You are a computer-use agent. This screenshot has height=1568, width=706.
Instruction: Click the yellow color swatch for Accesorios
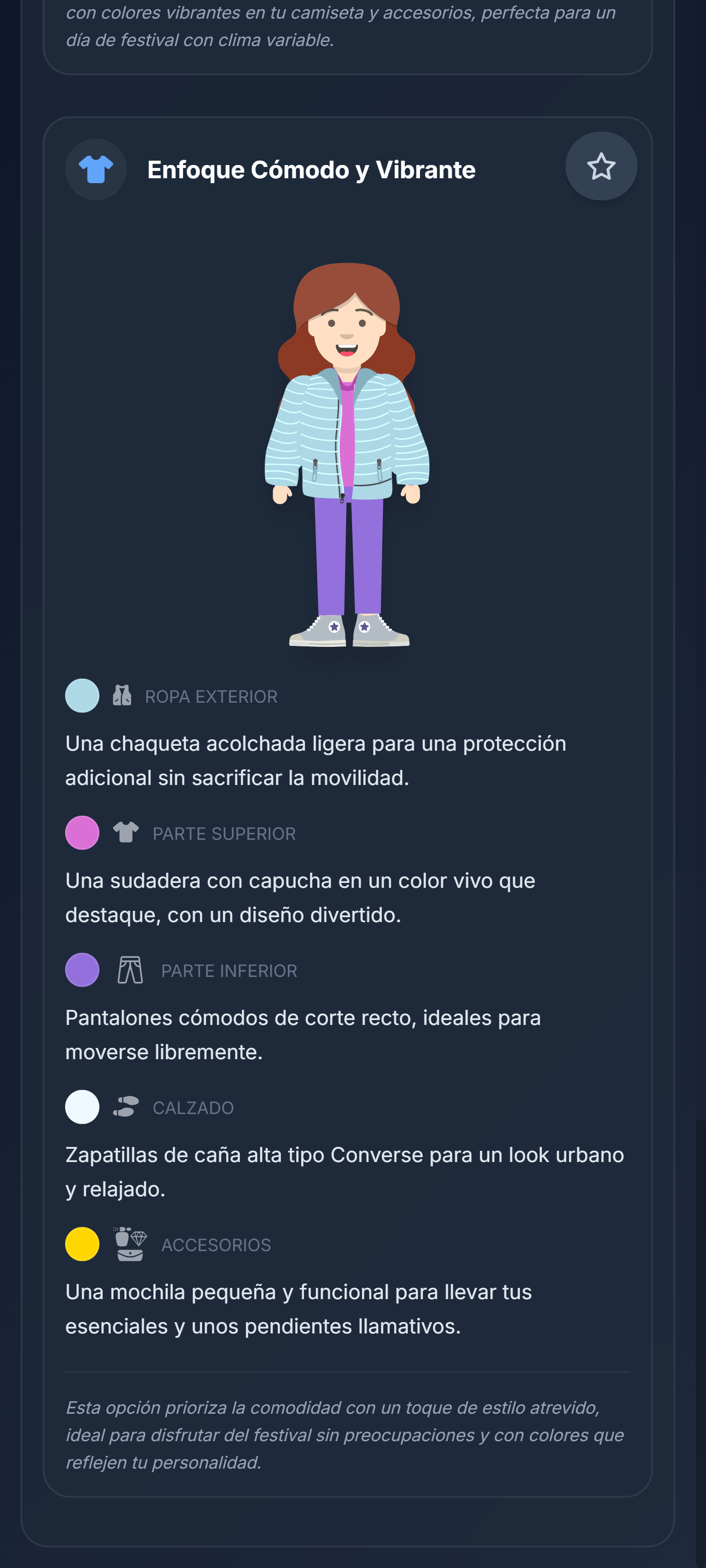pos(82,1244)
